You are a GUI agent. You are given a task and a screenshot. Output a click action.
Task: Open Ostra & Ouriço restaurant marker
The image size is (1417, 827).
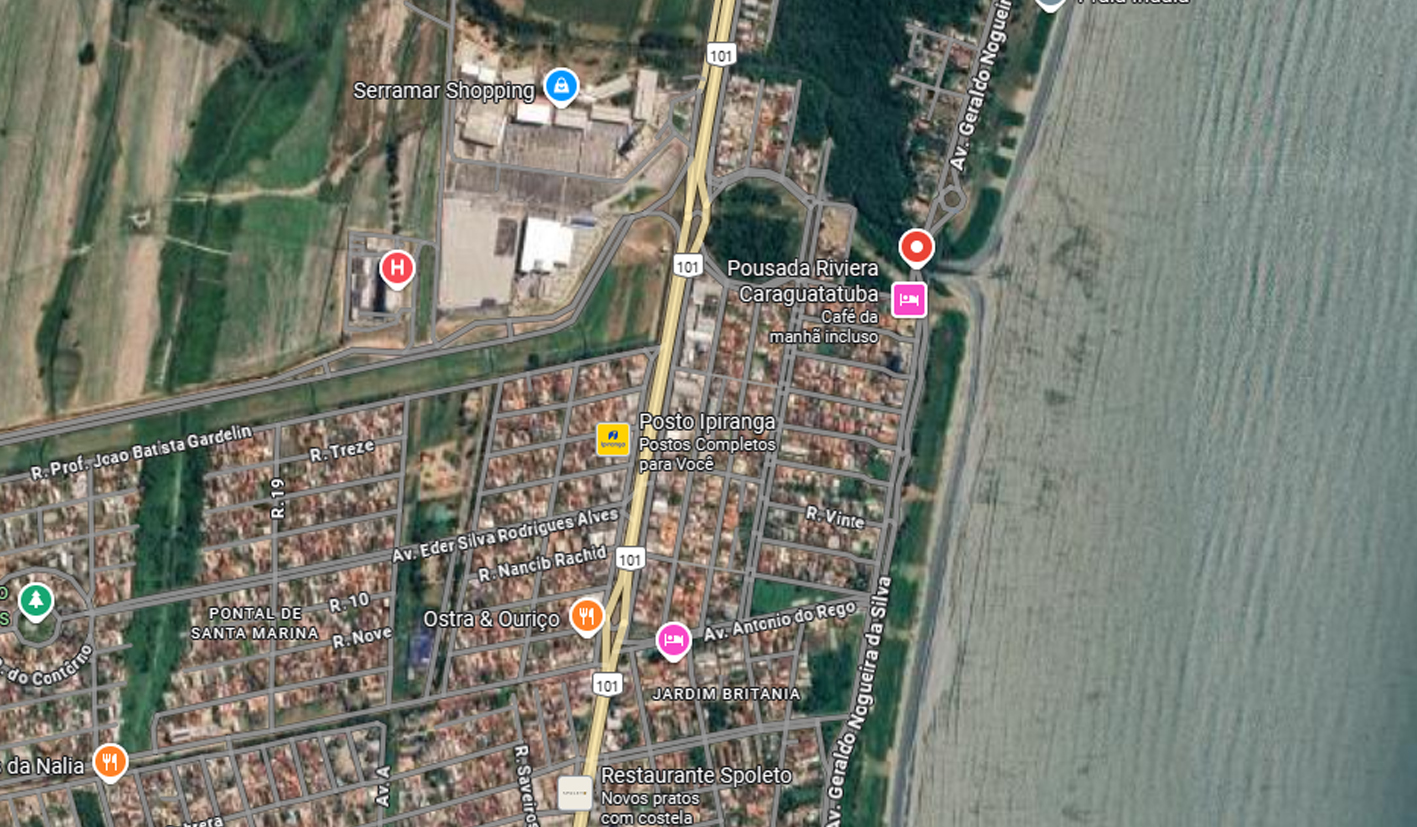click(587, 616)
